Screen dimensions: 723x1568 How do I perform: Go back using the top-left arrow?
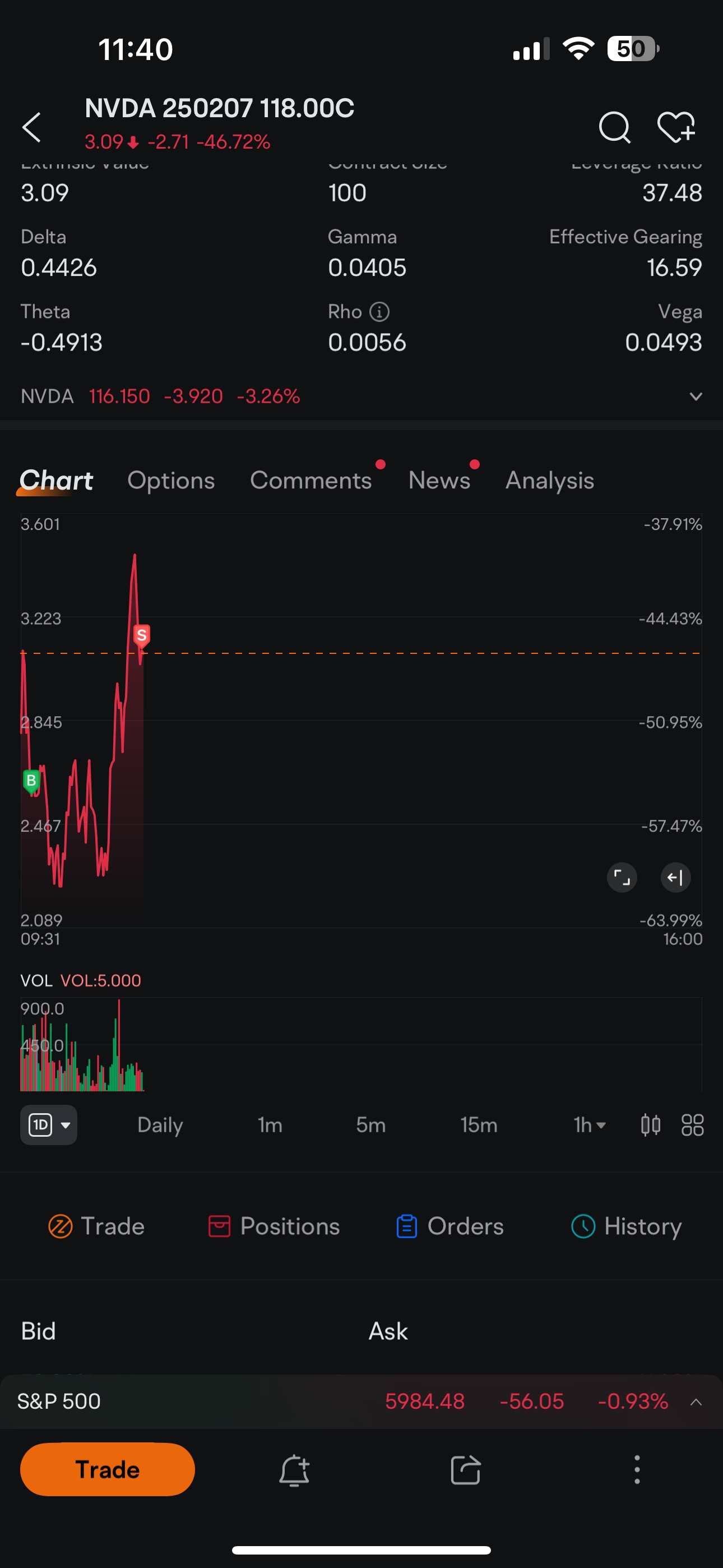pos(31,127)
